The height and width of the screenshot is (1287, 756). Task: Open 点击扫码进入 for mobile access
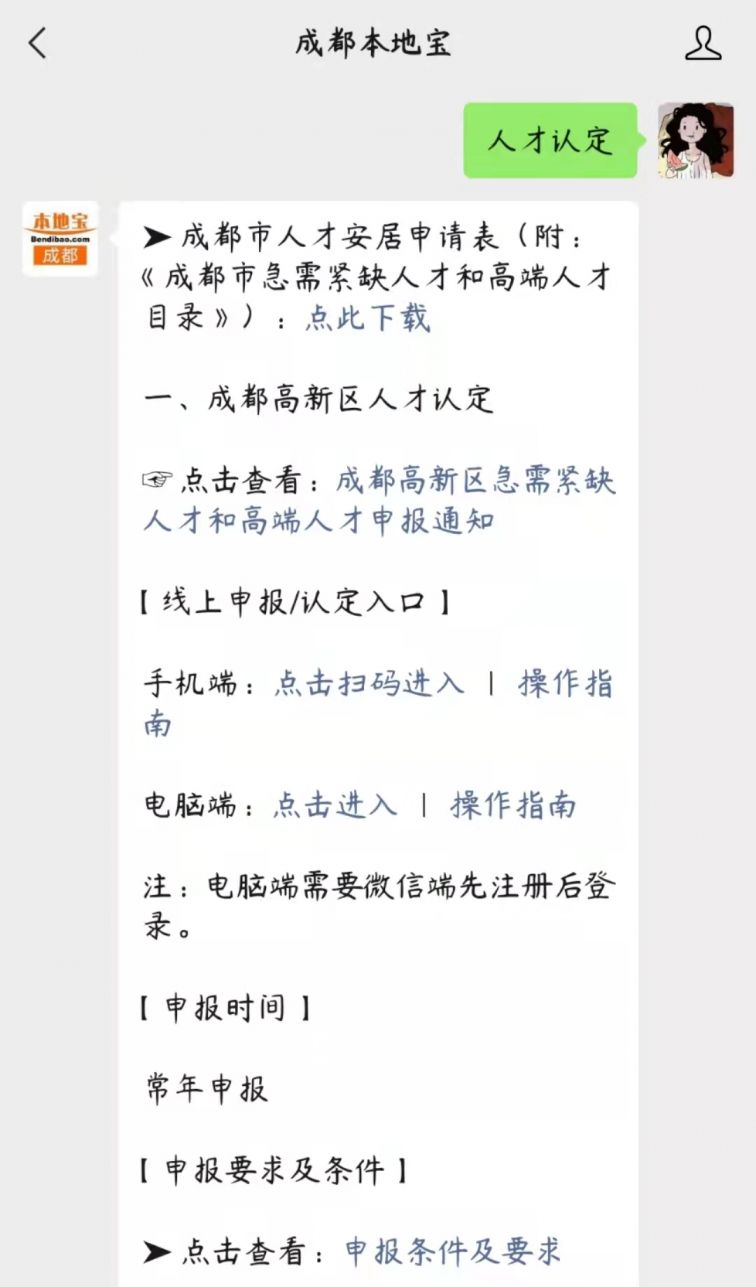(x=370, y=684)
